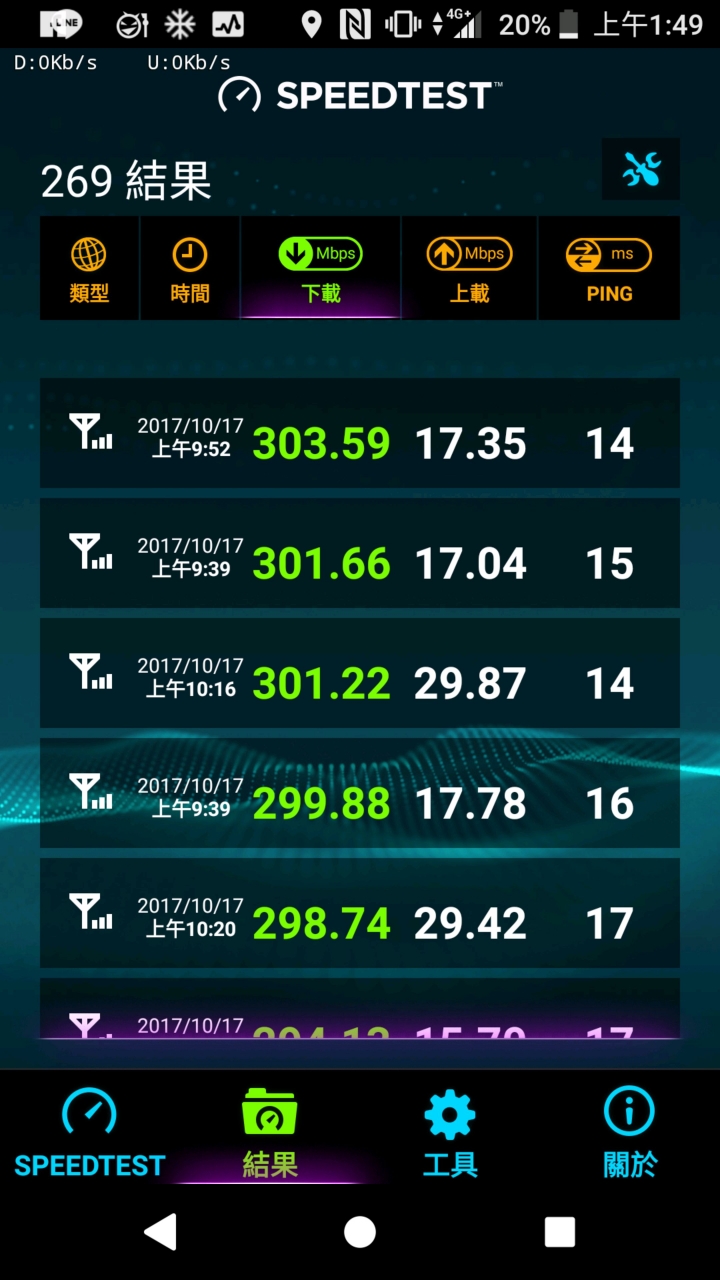This screenshot has width=720, height=1280.
Task: Sort results by 時間 column
Action: tap(189, 269)
